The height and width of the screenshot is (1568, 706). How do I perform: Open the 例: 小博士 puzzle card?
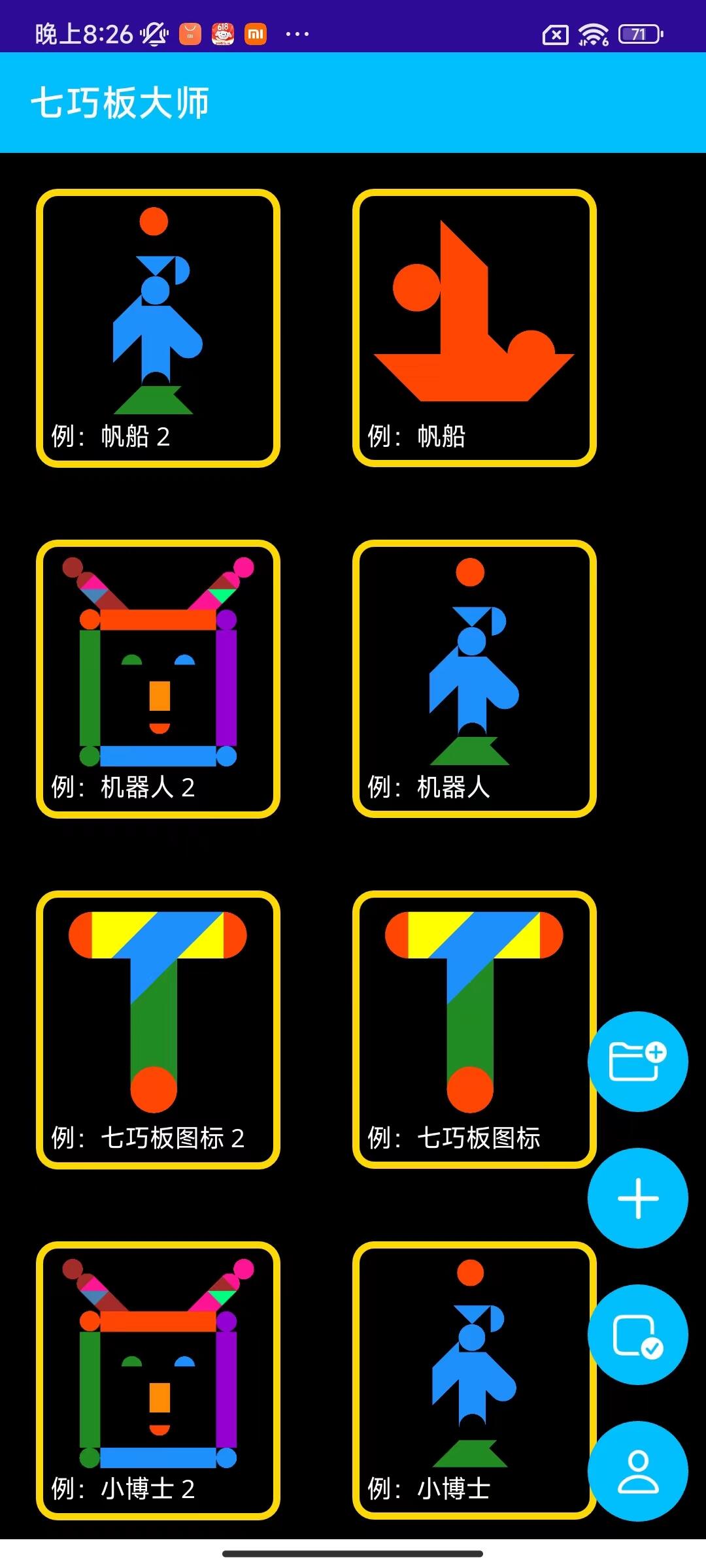474,1380
